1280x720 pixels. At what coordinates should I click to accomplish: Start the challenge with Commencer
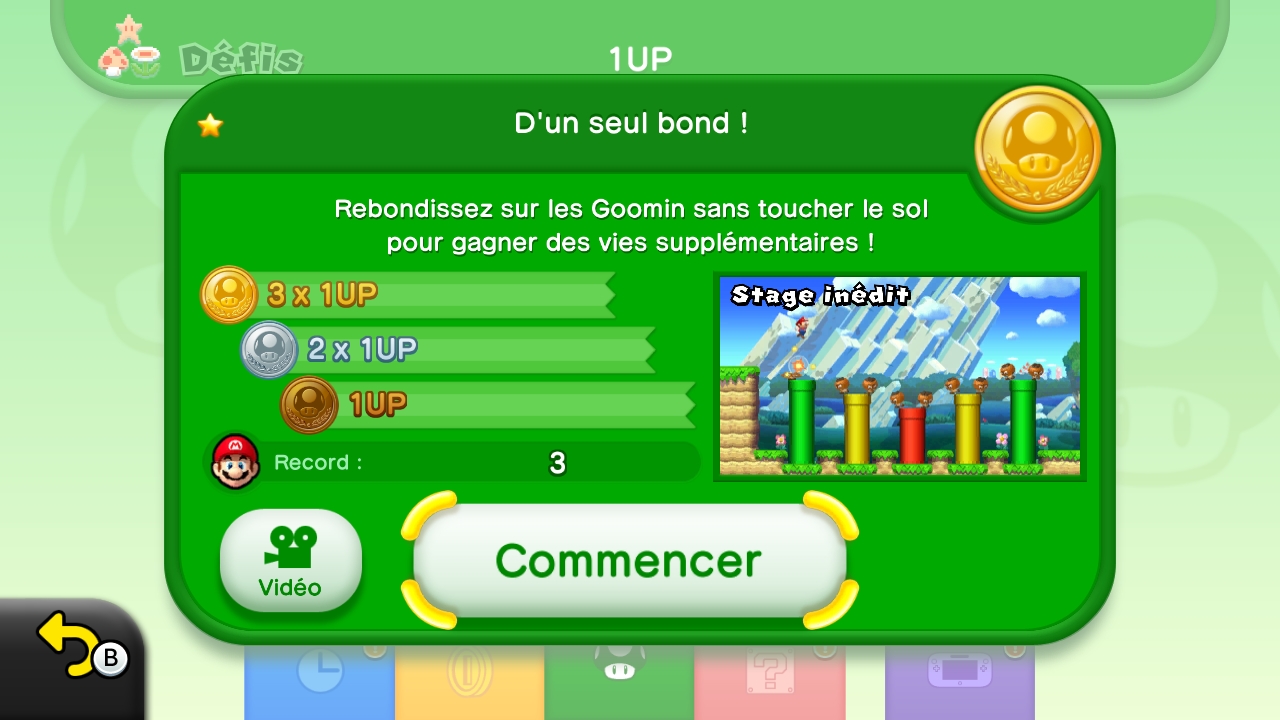(x=629, y=561)
